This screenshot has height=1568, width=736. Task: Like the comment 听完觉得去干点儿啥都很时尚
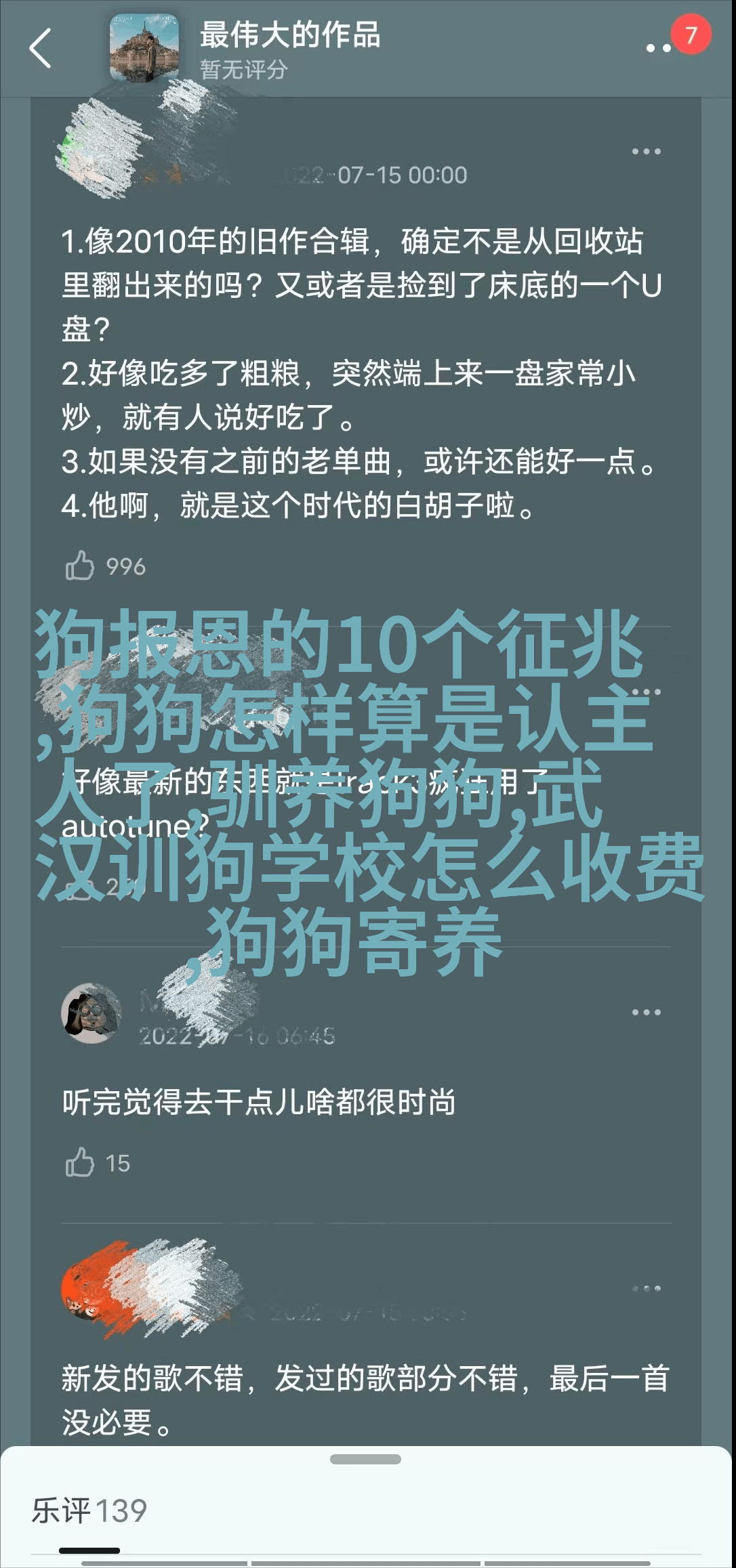pos(80,1163)
